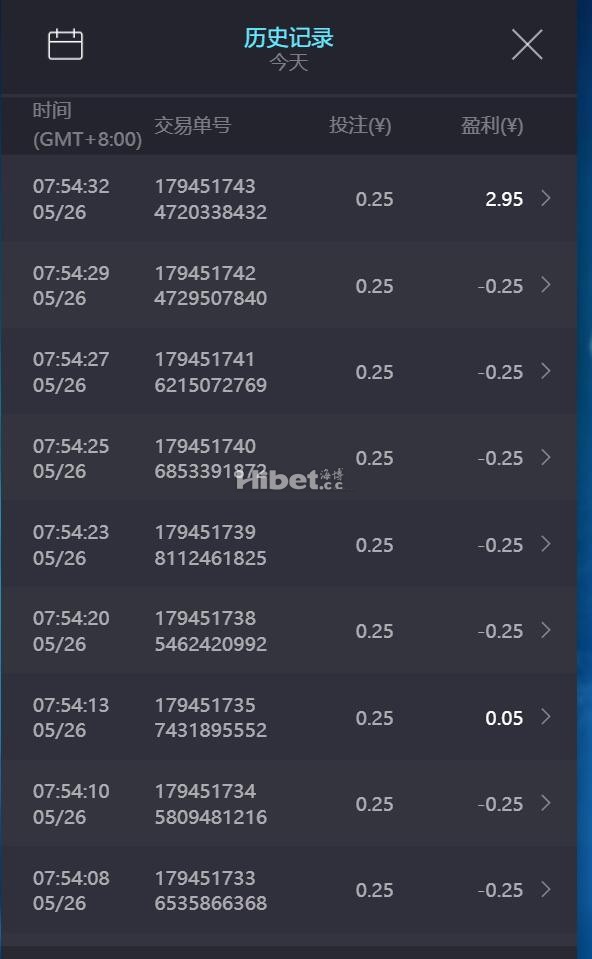View details of the 07:54:29 transaction
The width and height of the screenshot is (592, 959).
coord(289,285)
